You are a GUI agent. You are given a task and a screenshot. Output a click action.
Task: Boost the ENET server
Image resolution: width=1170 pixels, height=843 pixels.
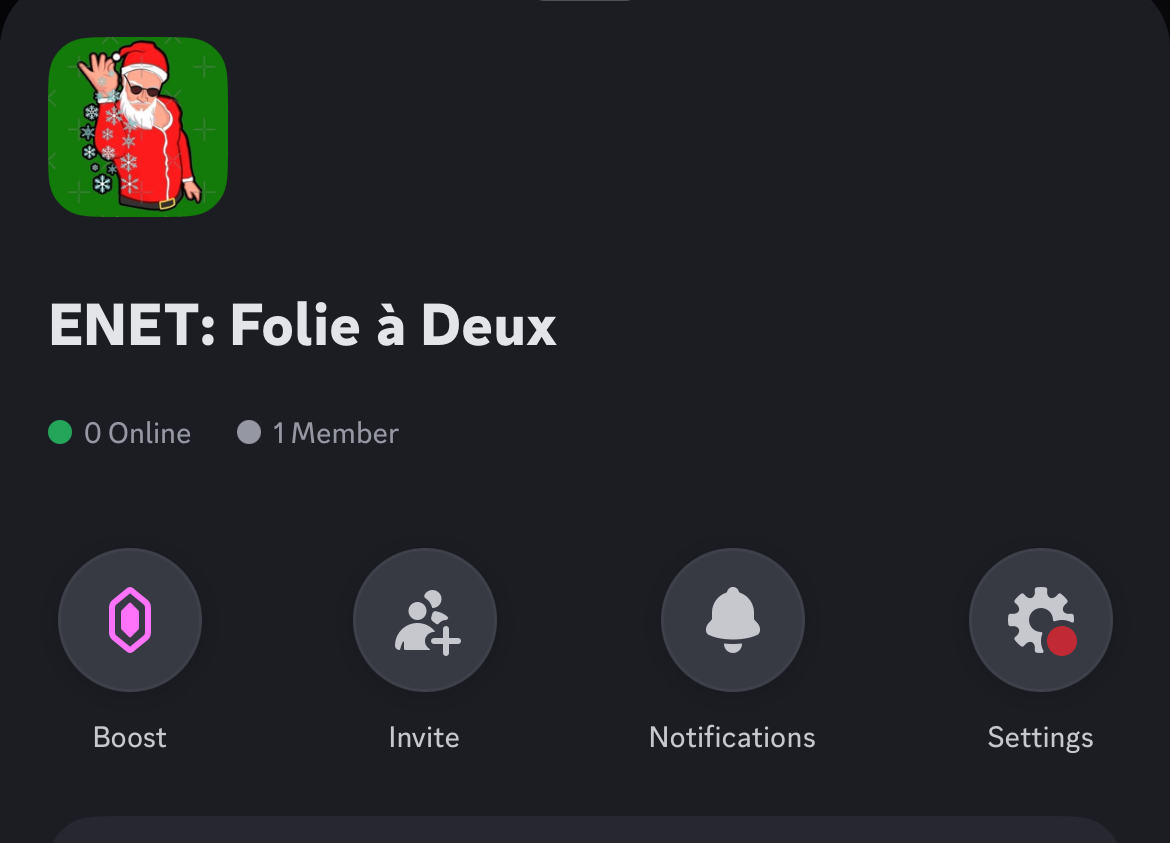[130, 620]
